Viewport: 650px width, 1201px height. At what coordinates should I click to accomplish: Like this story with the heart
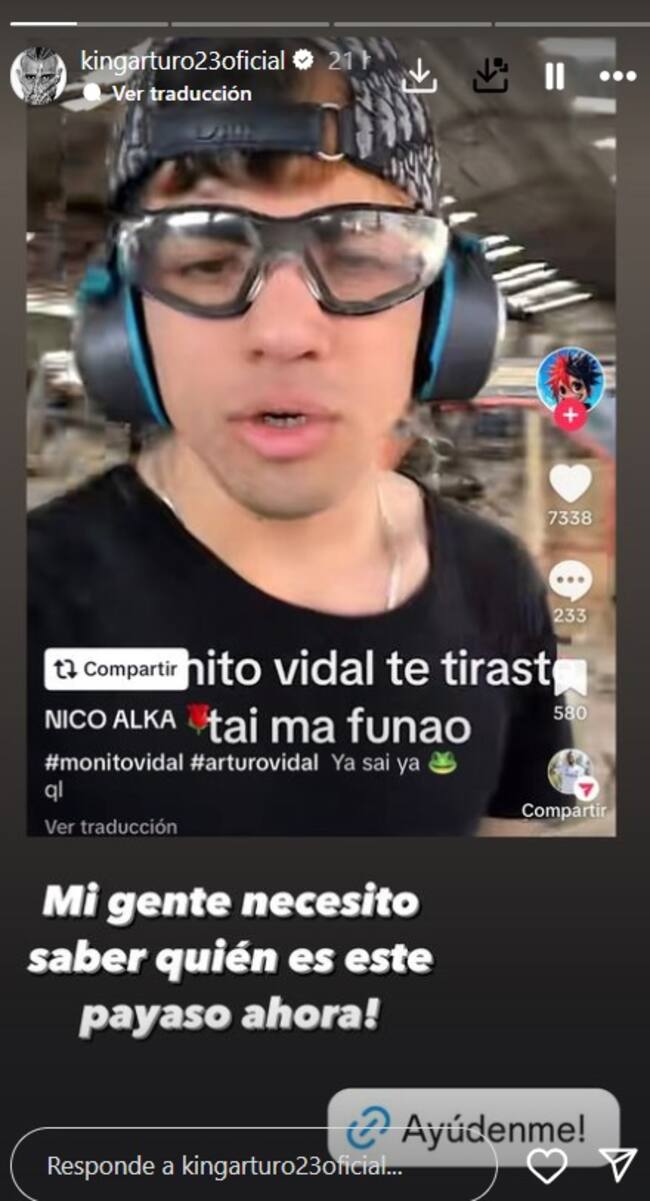547,1165
